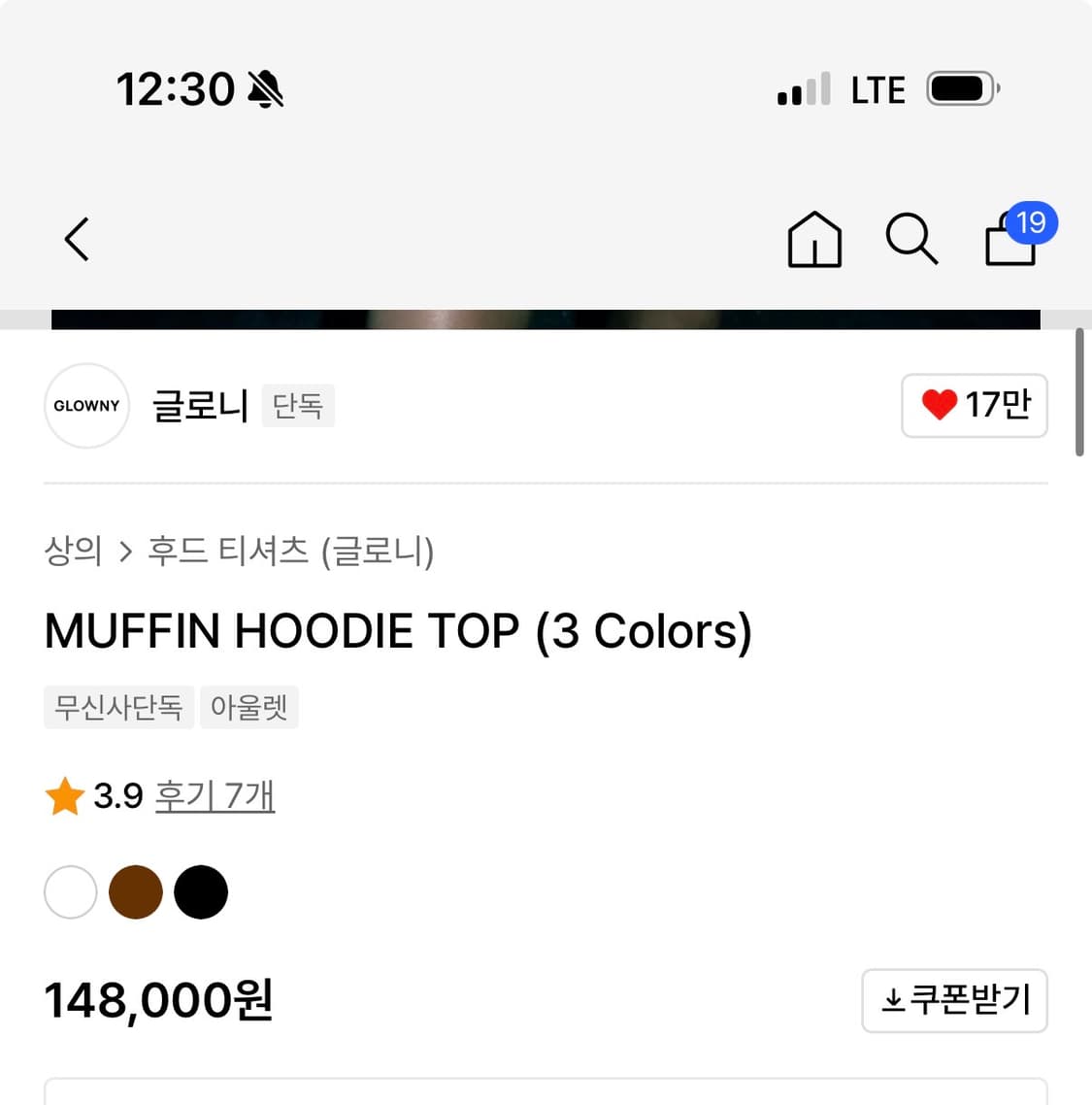Open search using the magnifier icon
The image size is (1092, 1105).
click(x=910, y=240)
